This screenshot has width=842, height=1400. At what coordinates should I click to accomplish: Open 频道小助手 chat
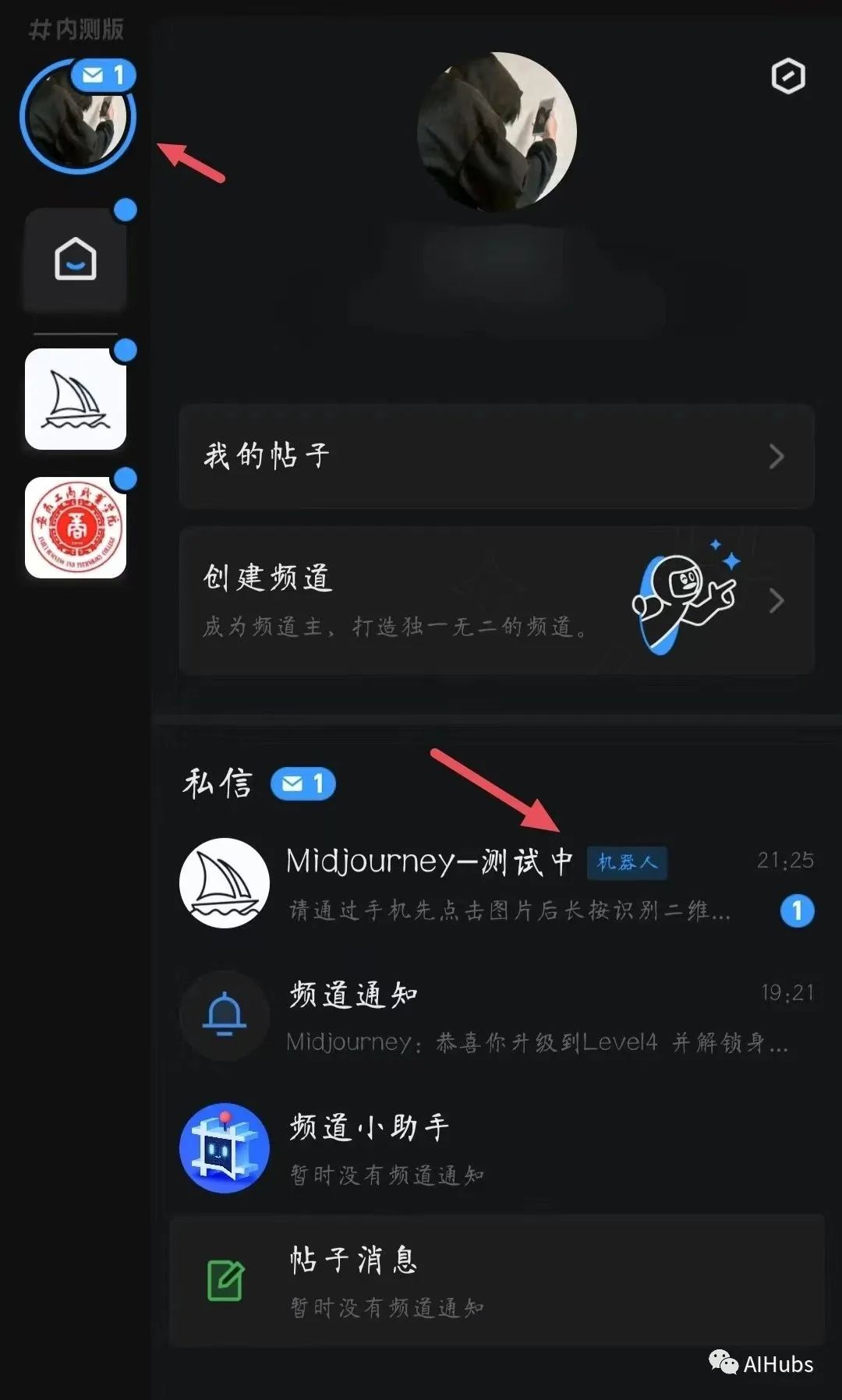(x=497, y=1148)
